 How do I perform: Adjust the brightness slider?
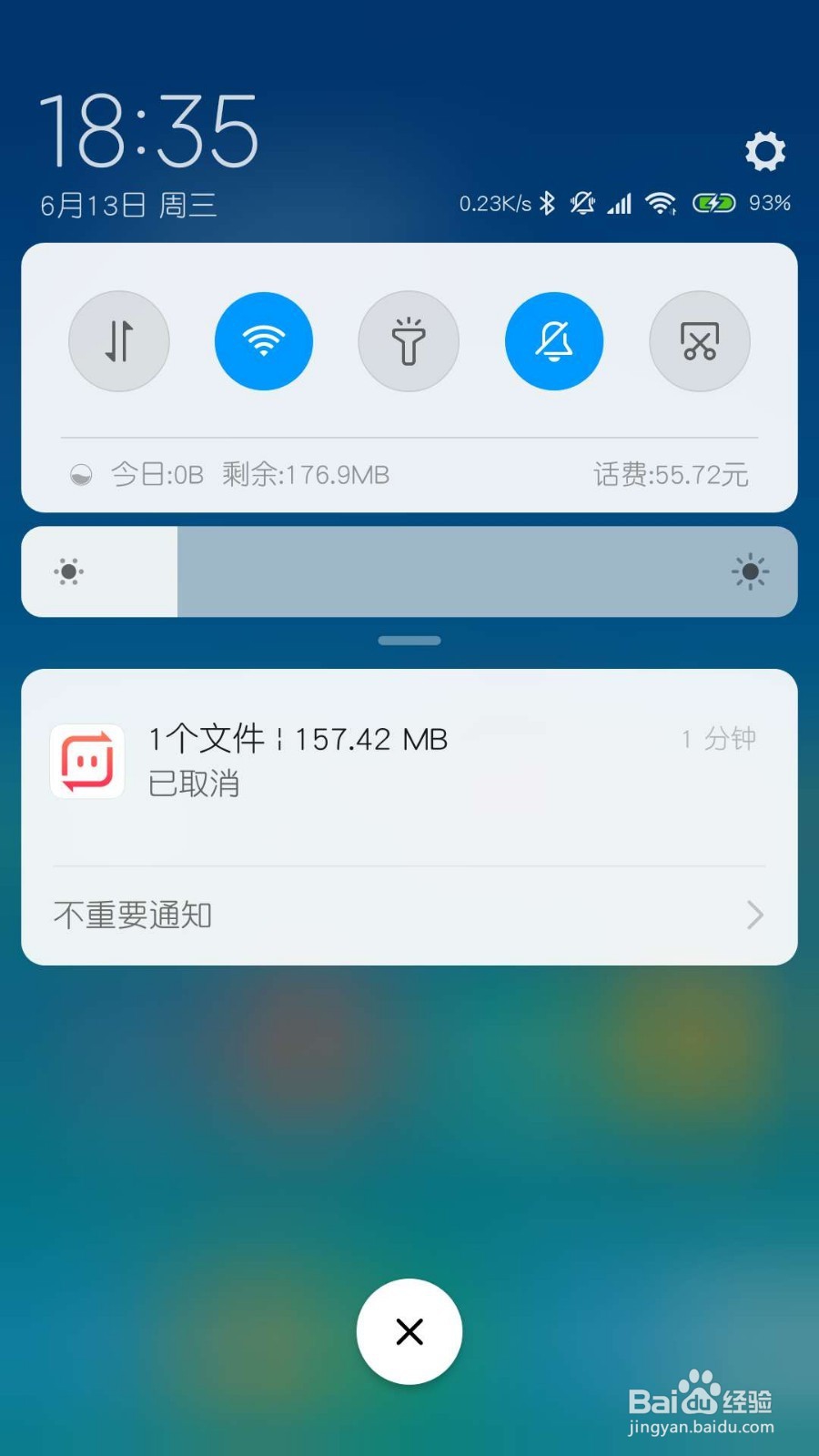click(409, 571)
